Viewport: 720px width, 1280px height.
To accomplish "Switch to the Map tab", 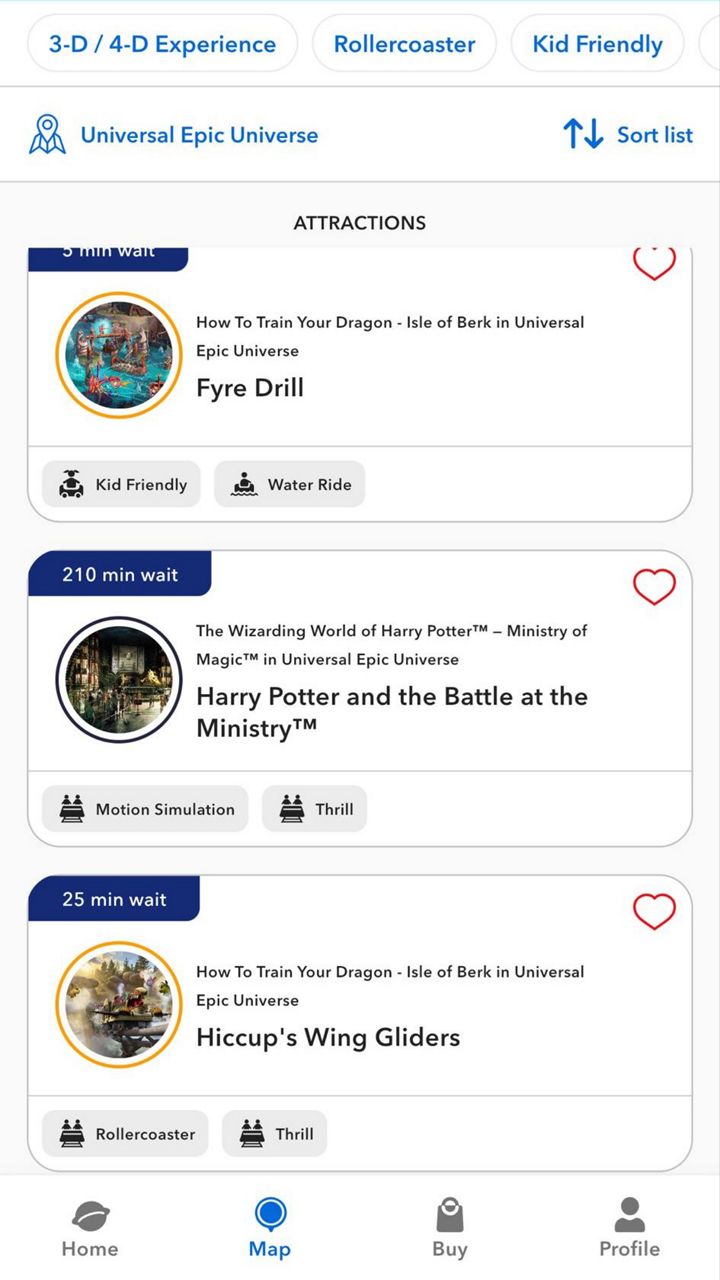I will tap(270, 1228).
